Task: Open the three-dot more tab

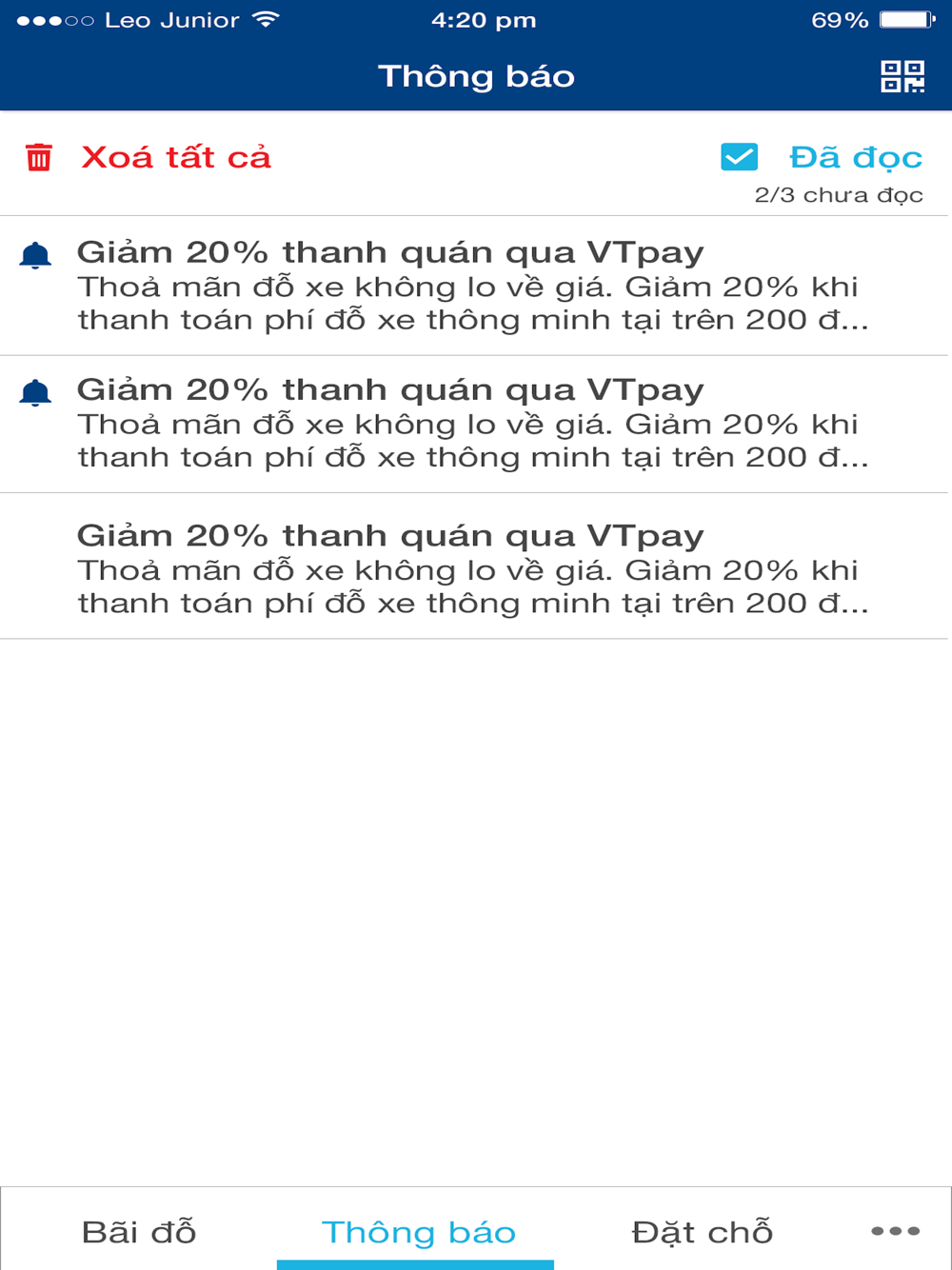Action: 895,1230
